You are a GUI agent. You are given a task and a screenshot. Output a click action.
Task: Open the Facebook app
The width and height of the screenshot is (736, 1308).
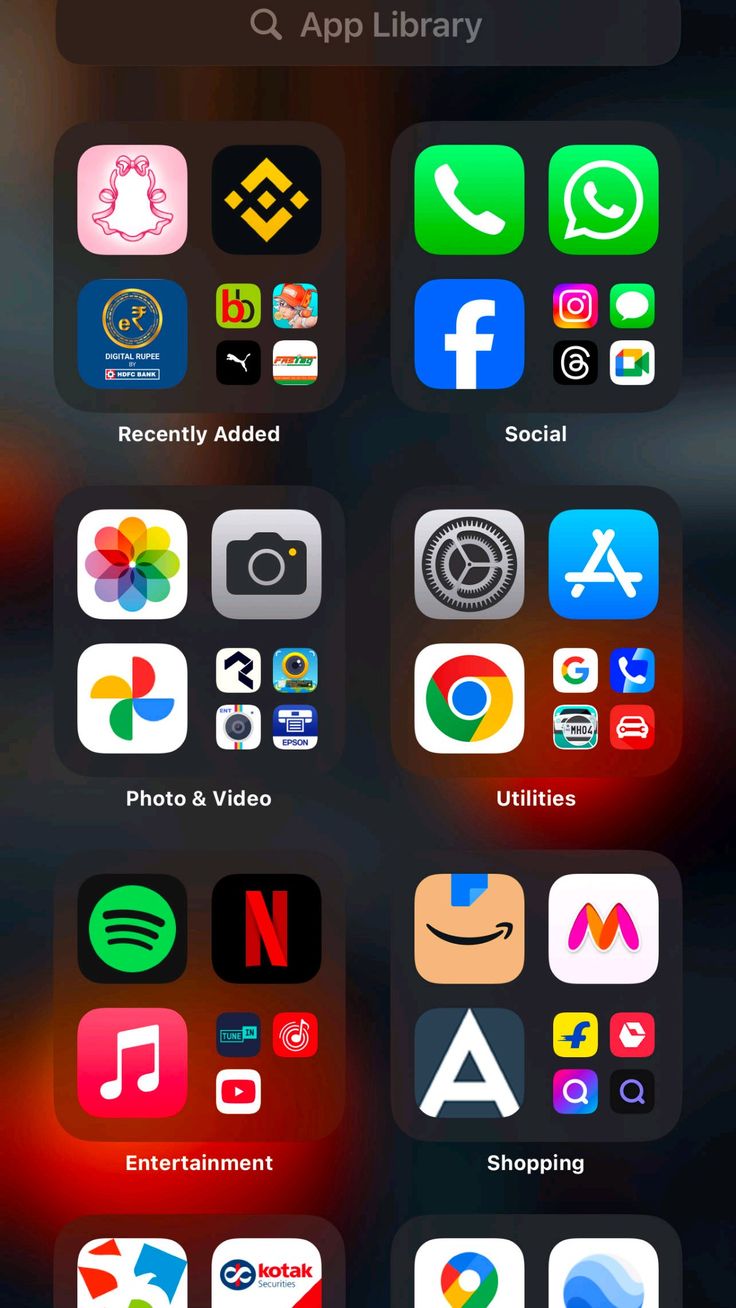469,334
